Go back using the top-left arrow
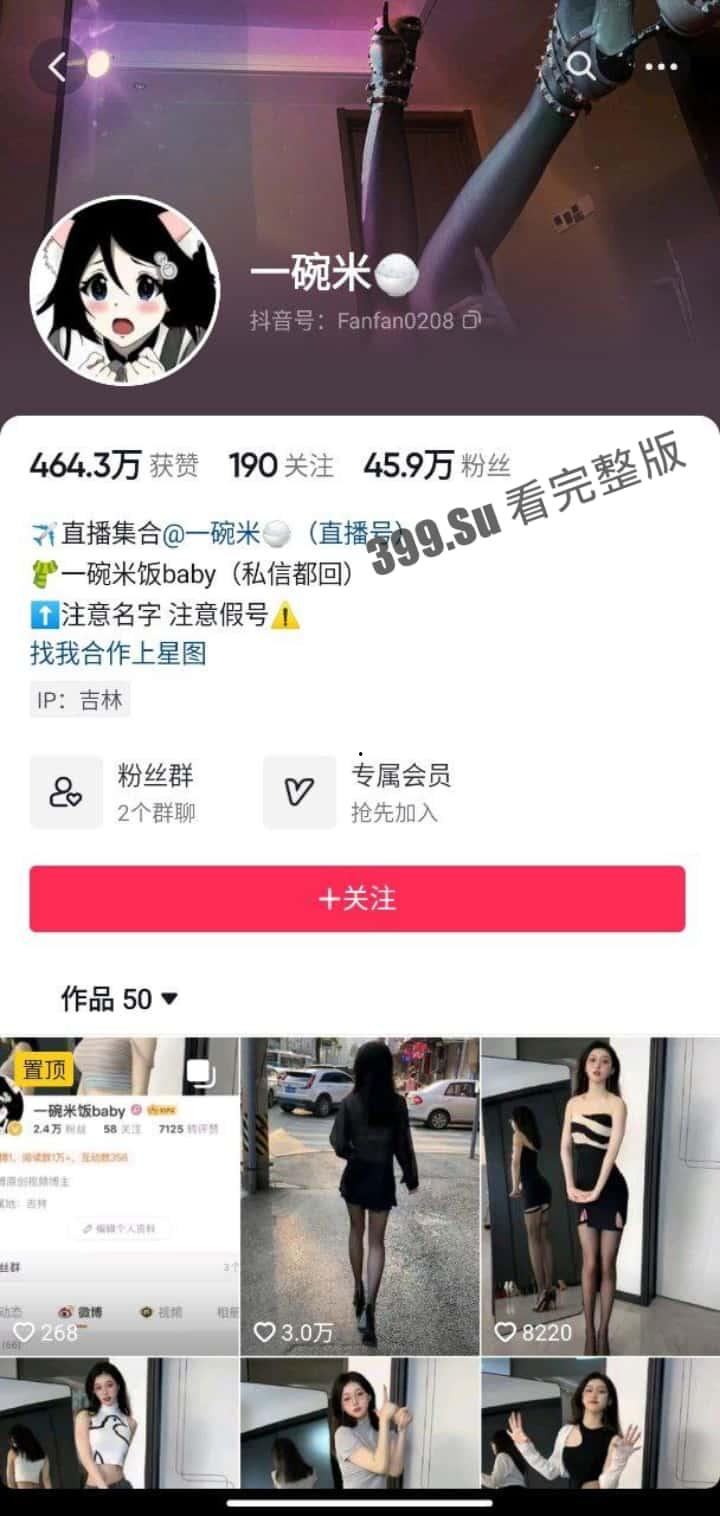The height and width of the screenshot is (1516, 720). [58, 67]
